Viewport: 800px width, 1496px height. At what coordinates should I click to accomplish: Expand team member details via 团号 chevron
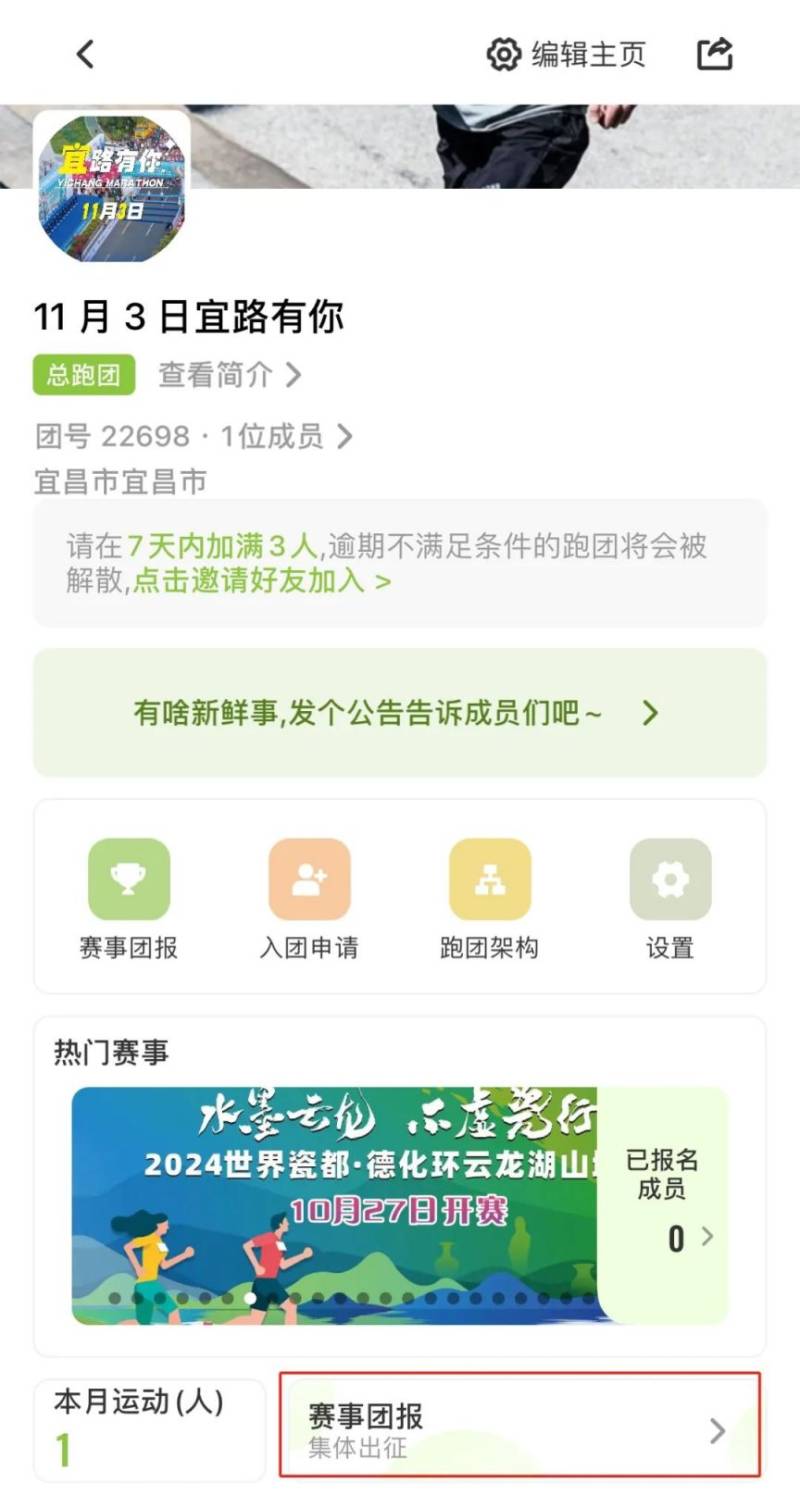[347, 436]
